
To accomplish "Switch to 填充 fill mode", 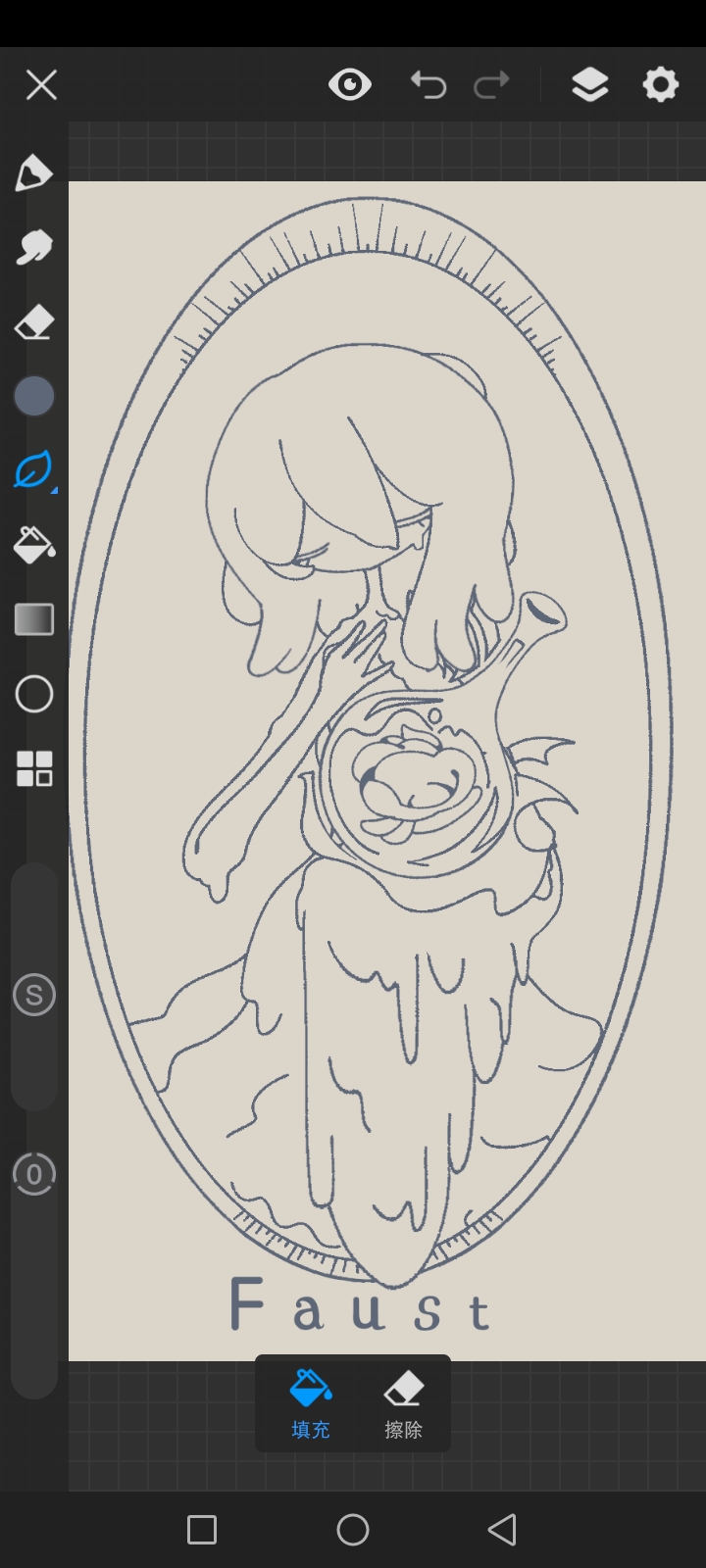I will (x=311, y=1403).
